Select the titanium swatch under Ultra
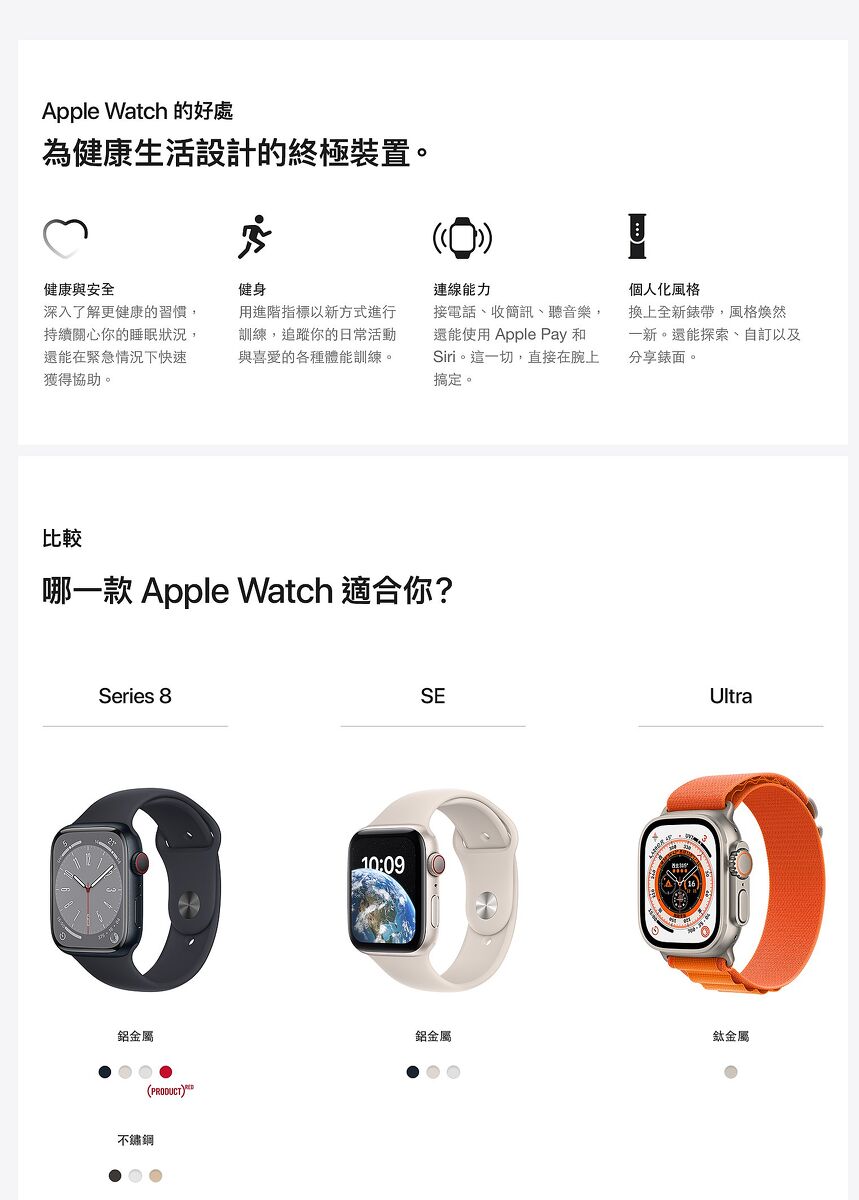 click(731, 1072)
